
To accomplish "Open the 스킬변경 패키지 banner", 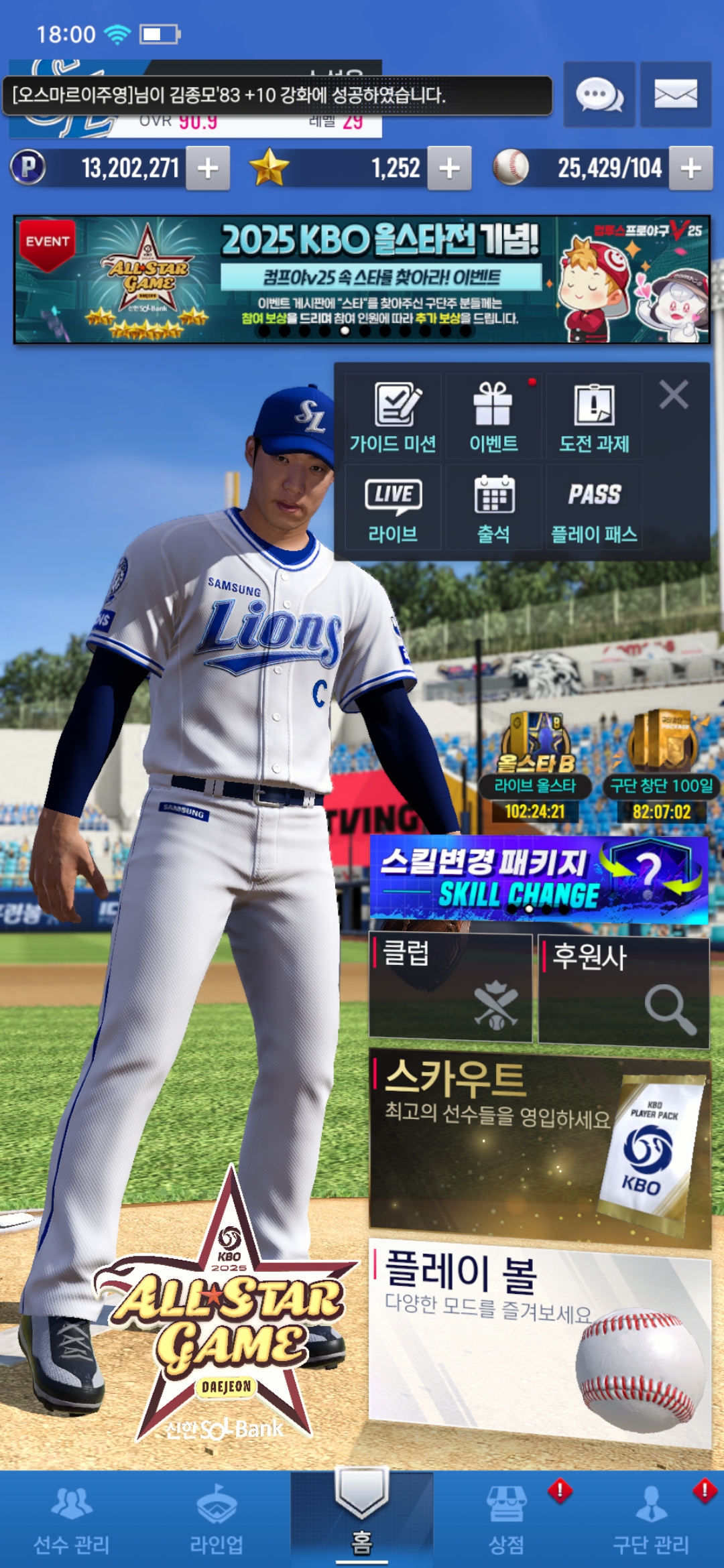I will click(539, 880).
